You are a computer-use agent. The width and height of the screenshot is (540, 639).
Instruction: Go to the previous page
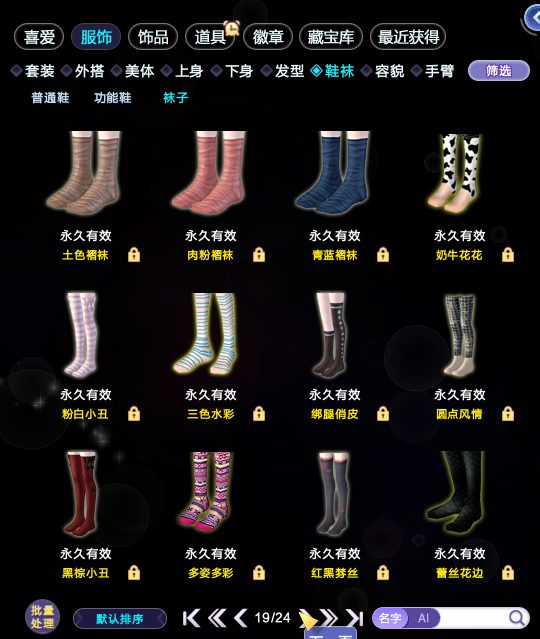point(240,618)
